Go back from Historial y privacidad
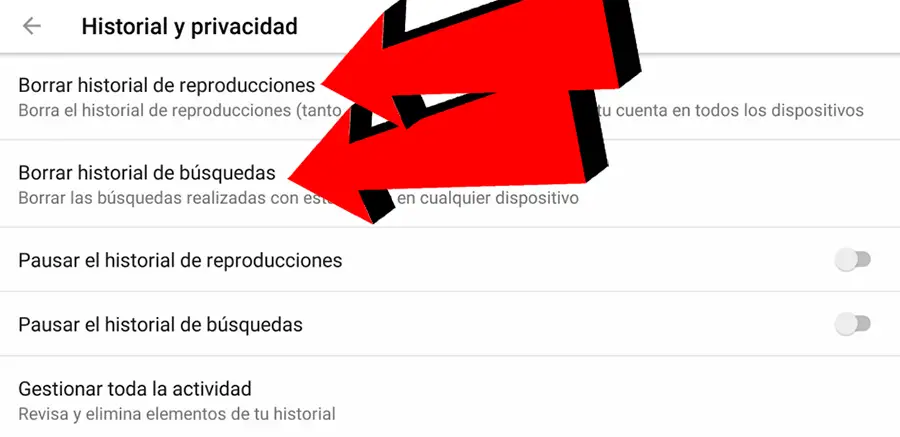The width and height of the screenshot is (900, 437). point(32,27)
